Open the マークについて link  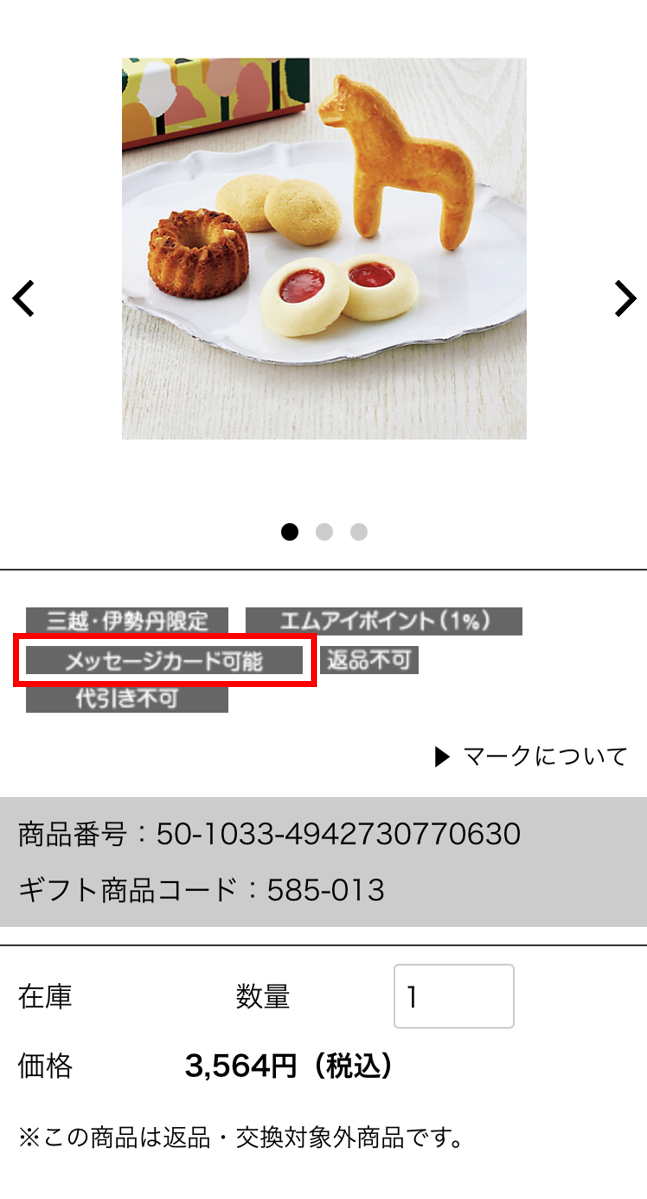532,757
